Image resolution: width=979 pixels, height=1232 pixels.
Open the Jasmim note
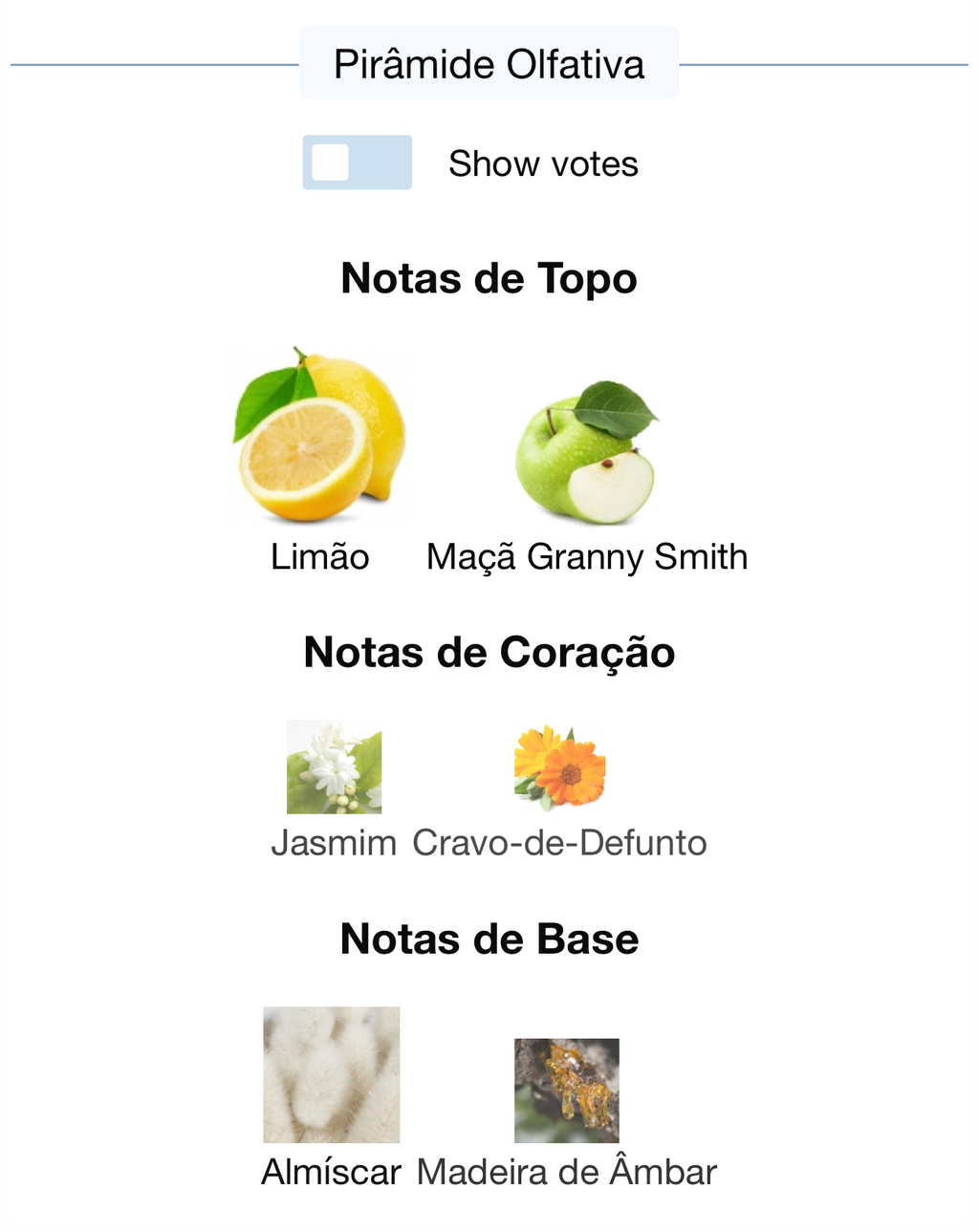334,767
